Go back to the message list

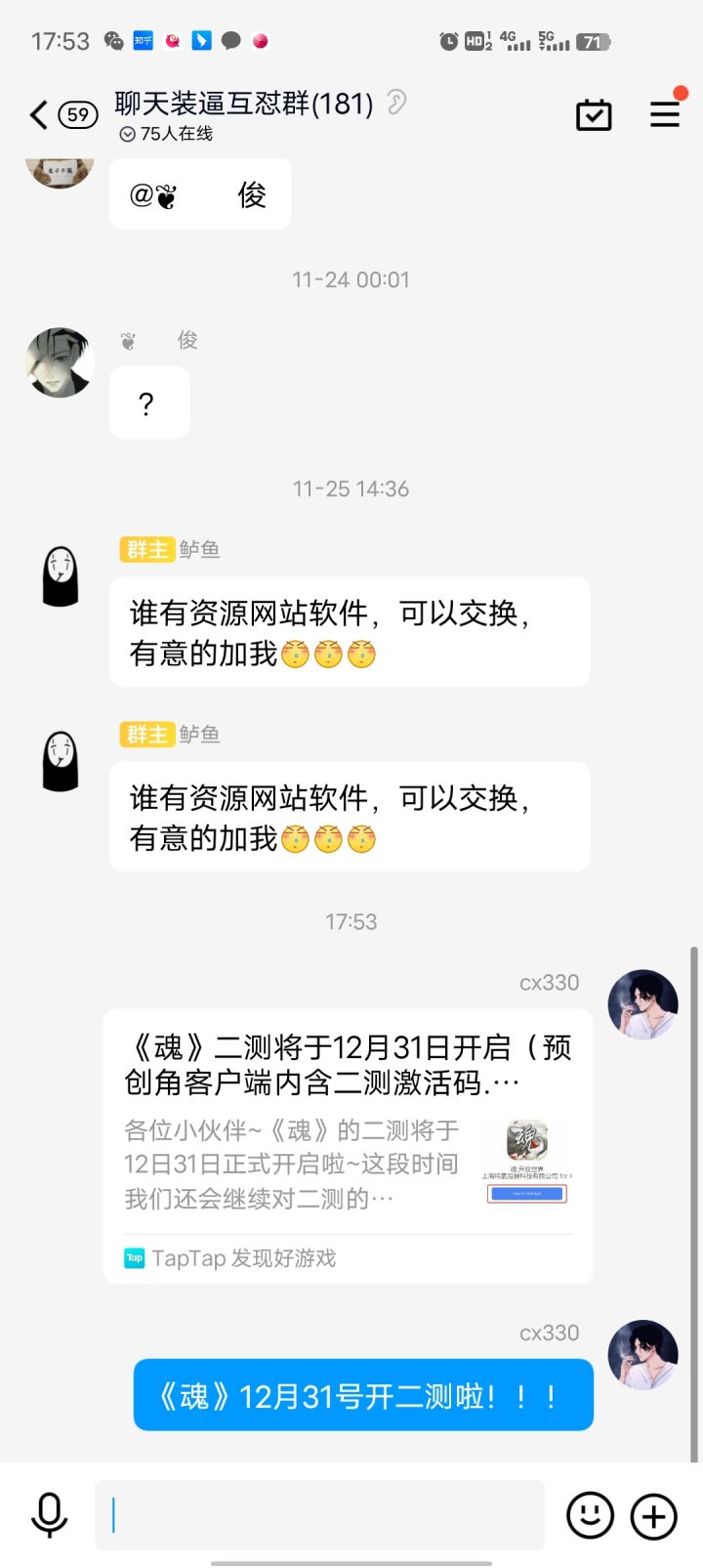click(39, 115)
